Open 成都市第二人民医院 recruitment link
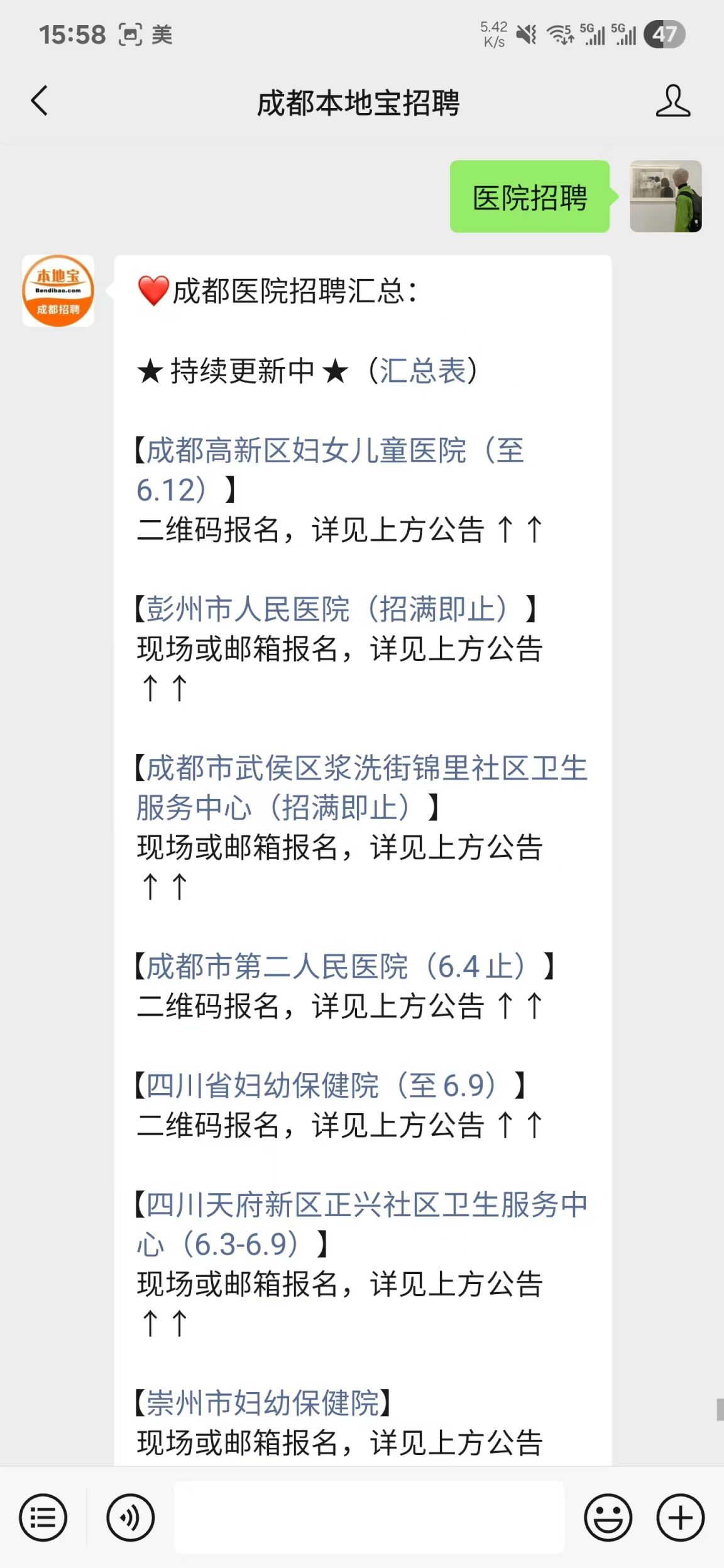This screenshot has height=1568, width=724. 336,966
